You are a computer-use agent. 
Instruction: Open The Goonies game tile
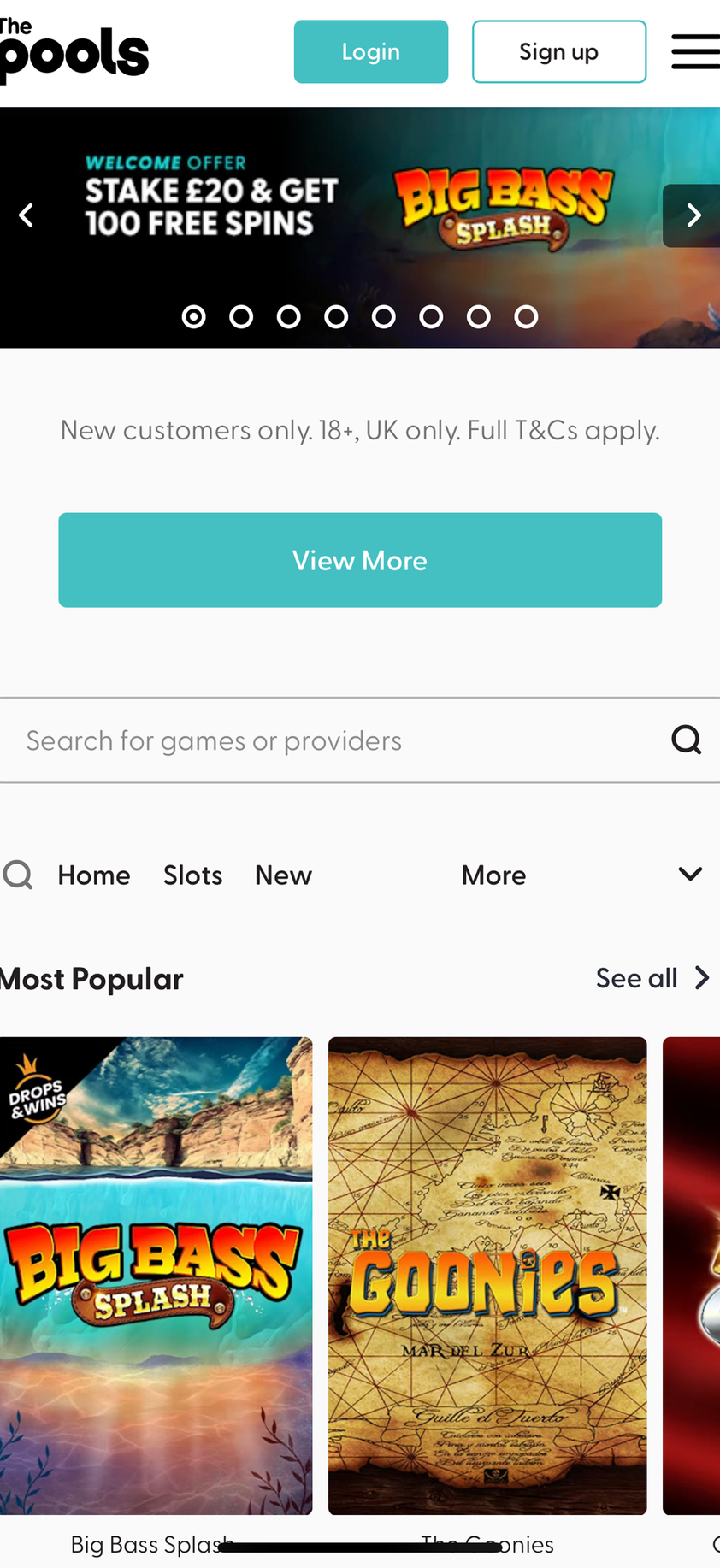pyautogui.click(x=487, y=1276)
